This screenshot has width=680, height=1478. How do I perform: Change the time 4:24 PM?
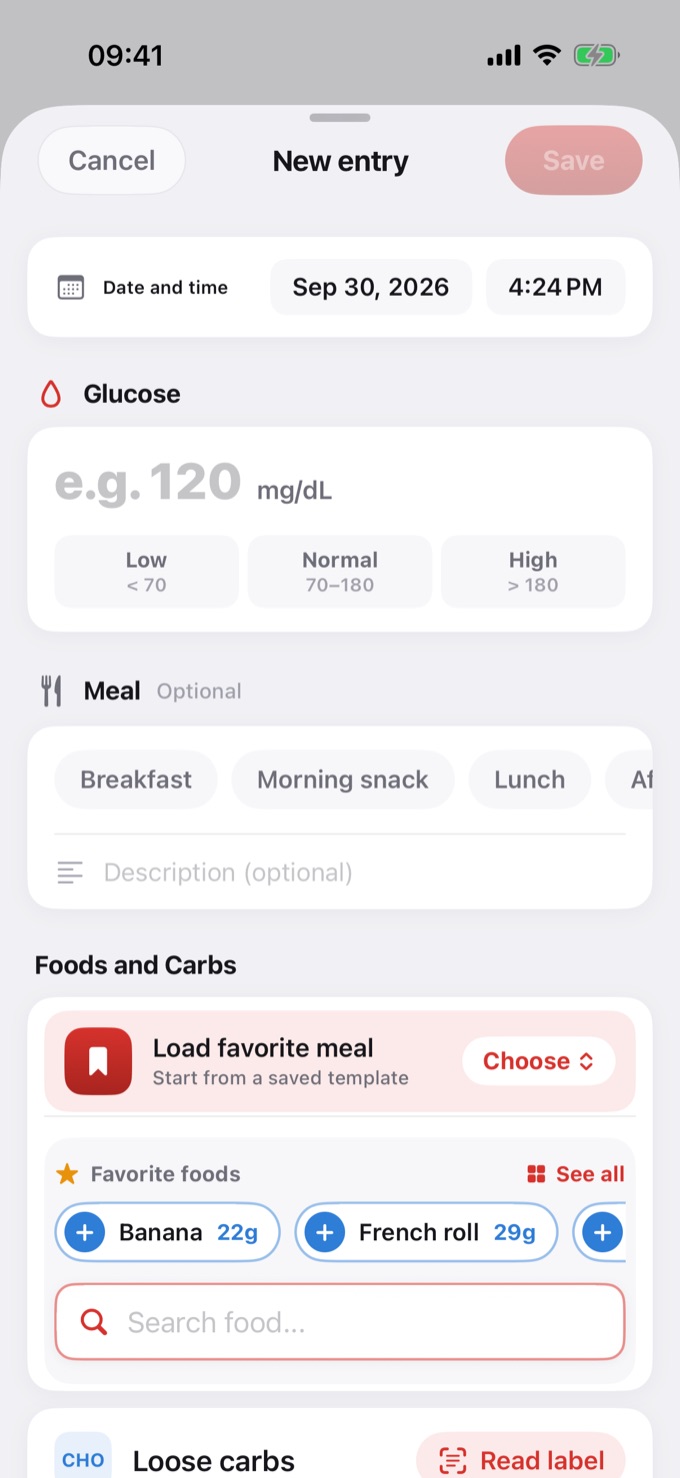click(555, 288)
